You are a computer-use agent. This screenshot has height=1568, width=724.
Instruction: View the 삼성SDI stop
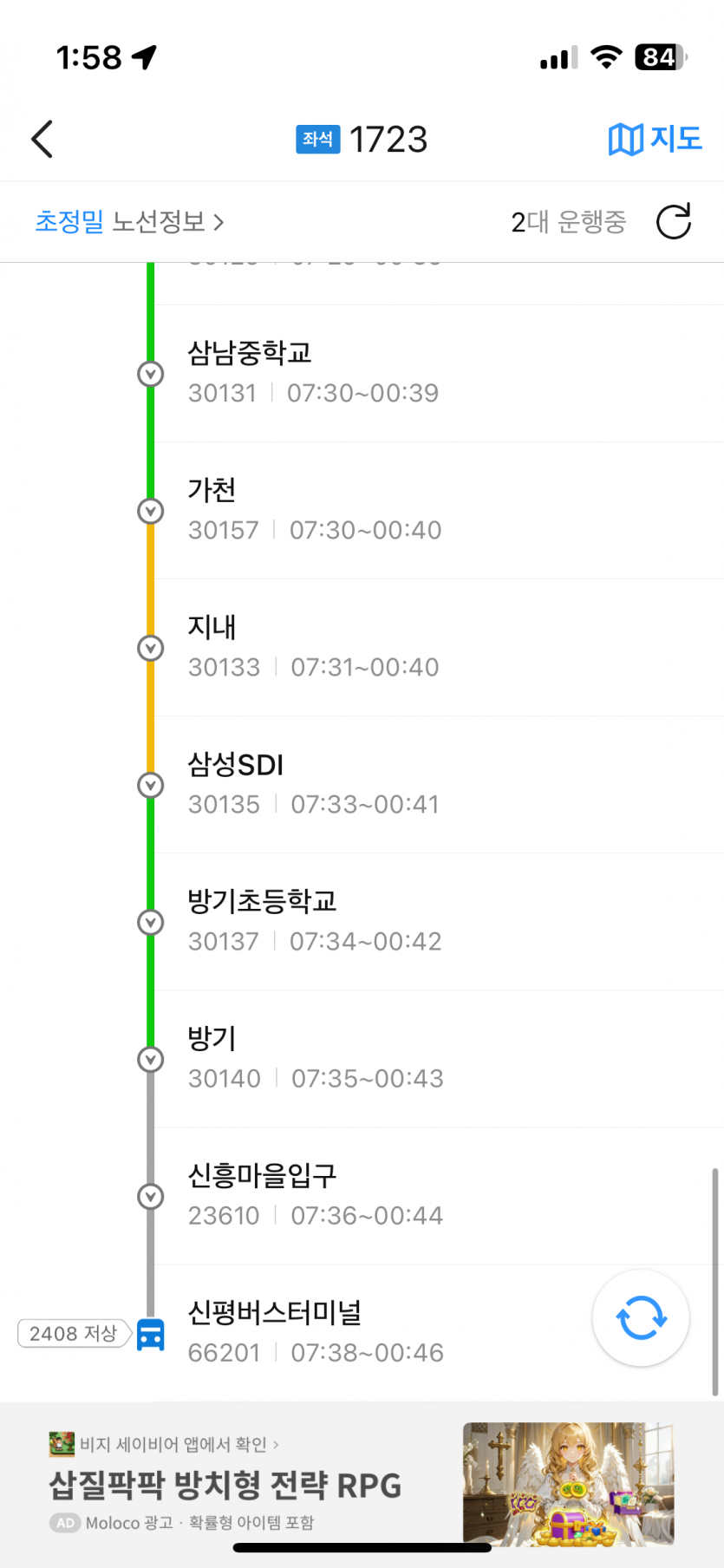439,785
